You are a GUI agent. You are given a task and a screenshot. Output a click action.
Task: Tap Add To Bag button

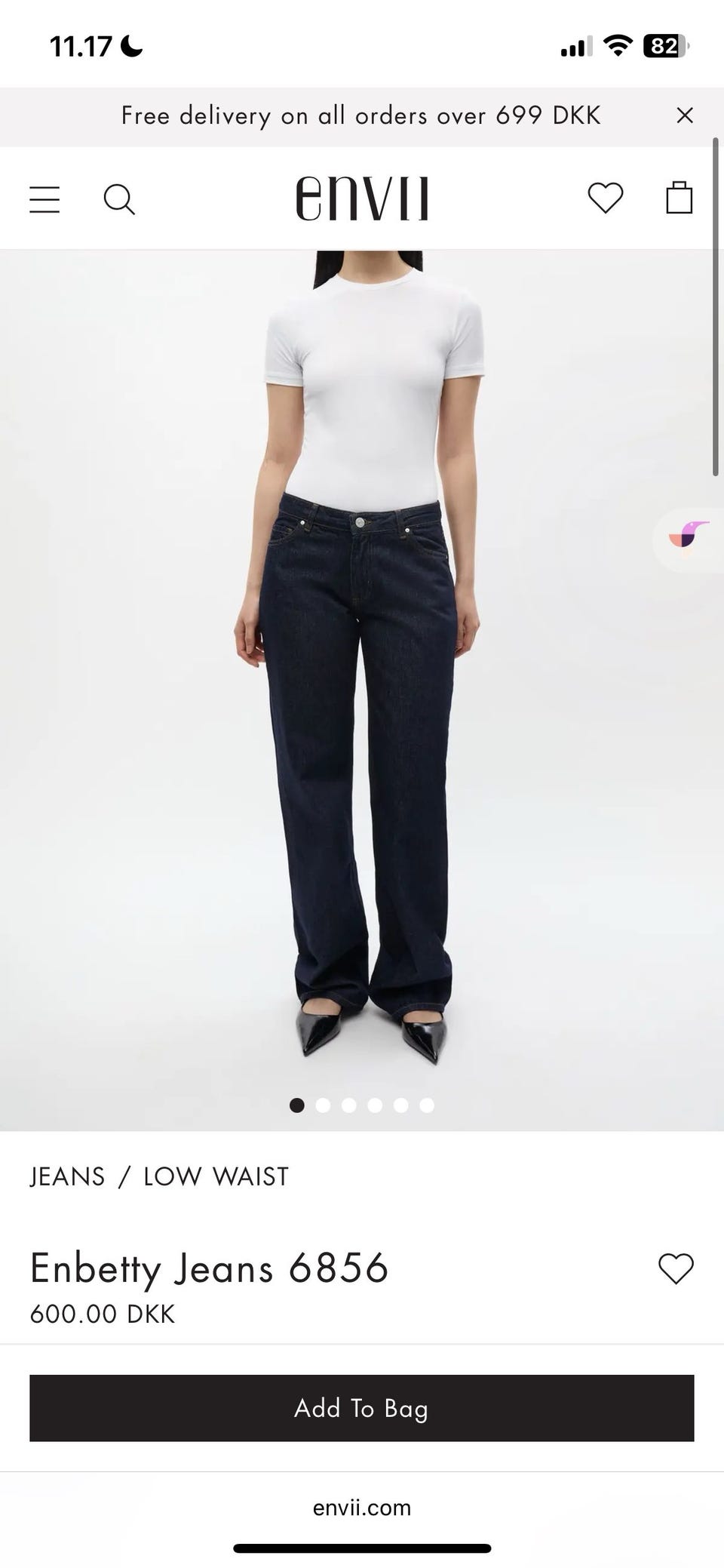(x=362, y=1408)
